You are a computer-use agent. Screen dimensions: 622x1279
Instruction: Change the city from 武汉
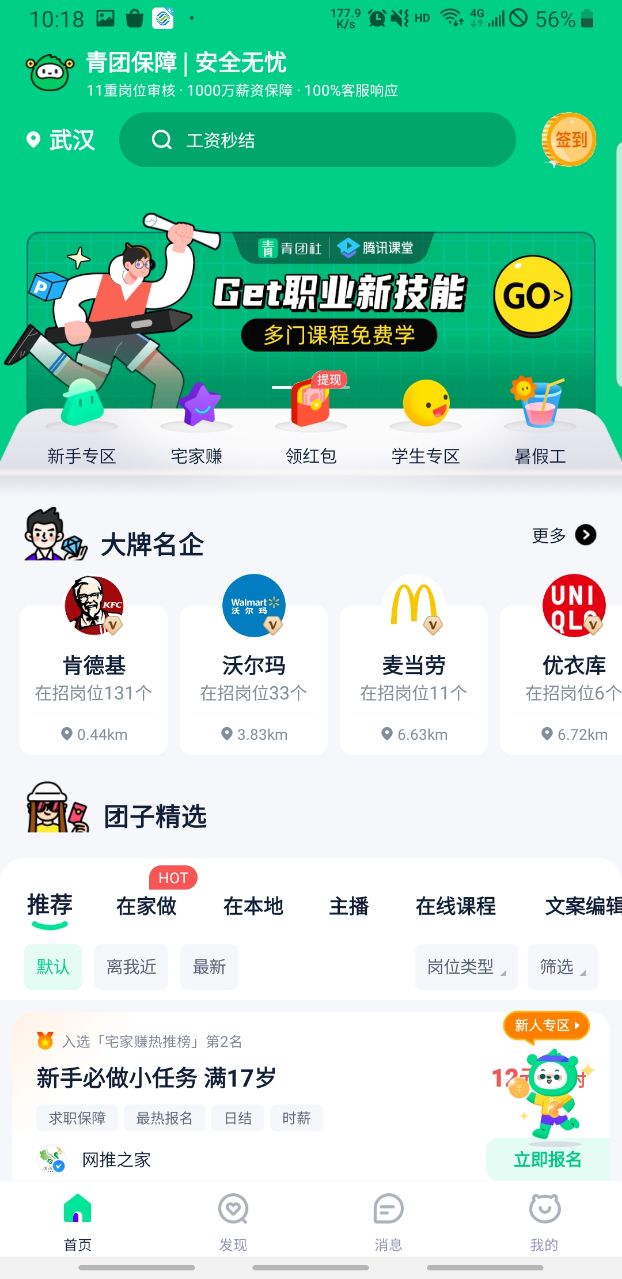[x=62, y=140]
